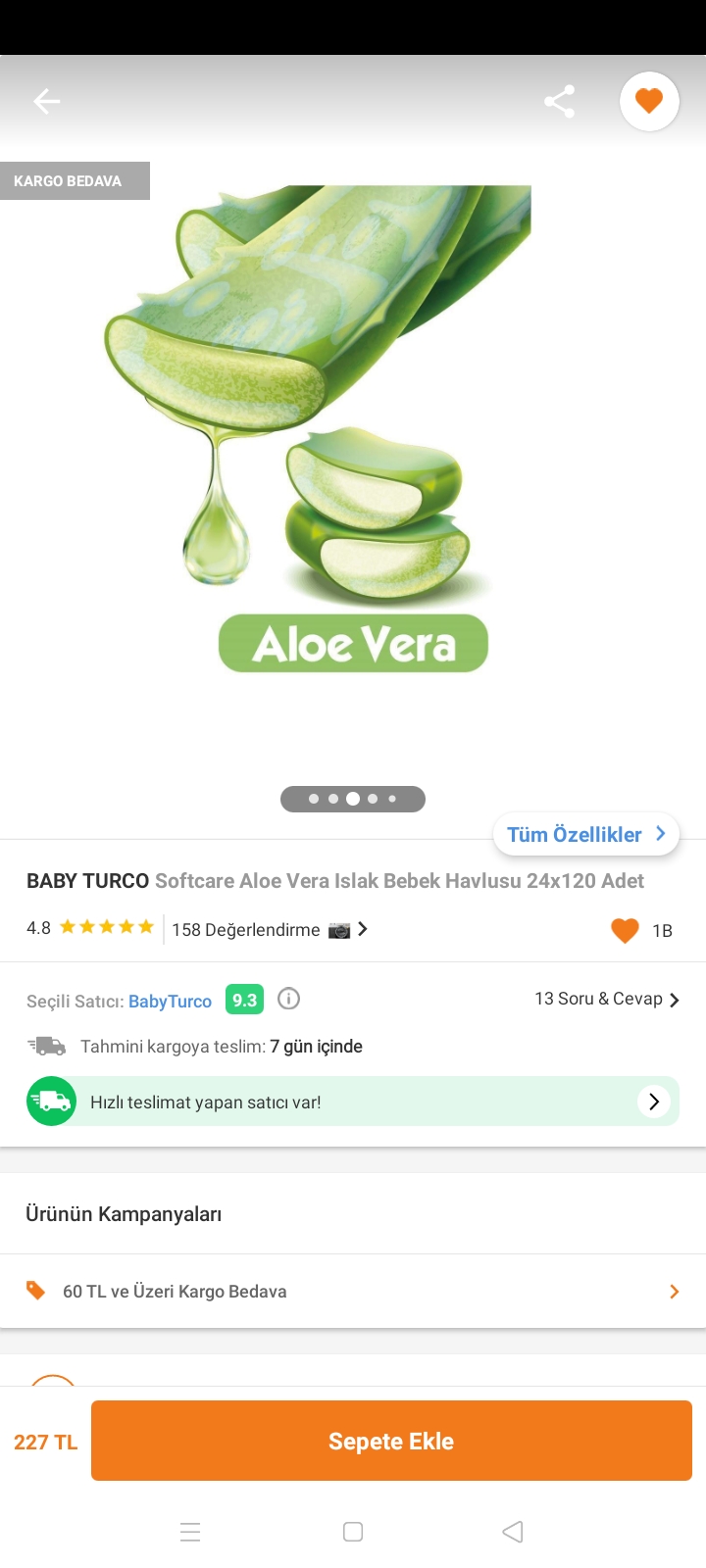Share this product
This screenshot has height=1568, width=706.
(x=559, y=101)
